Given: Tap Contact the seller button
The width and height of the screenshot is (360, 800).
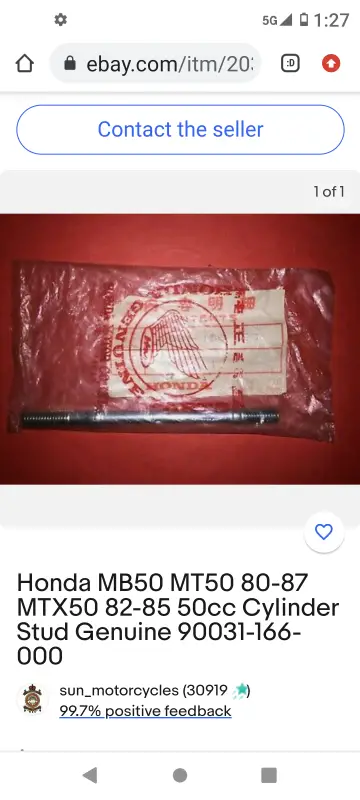Looking at the screenshot, I should [x=180, y=130].
